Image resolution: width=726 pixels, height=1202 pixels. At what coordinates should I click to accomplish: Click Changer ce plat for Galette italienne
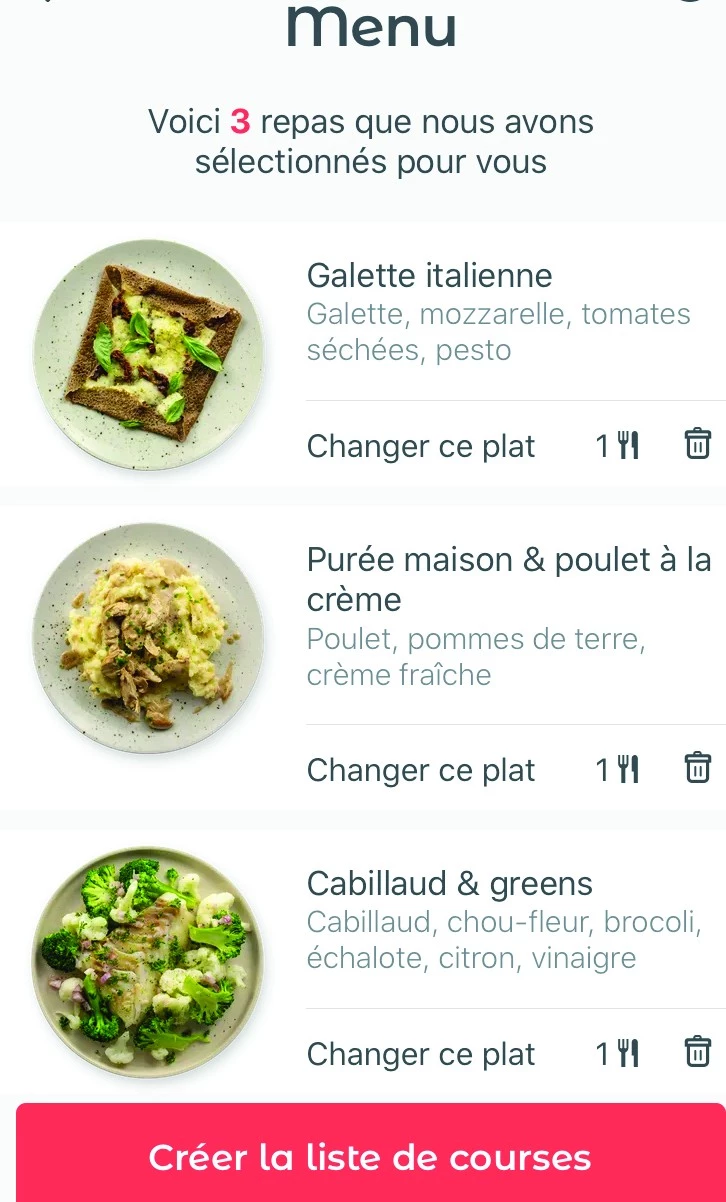point(420,446)
